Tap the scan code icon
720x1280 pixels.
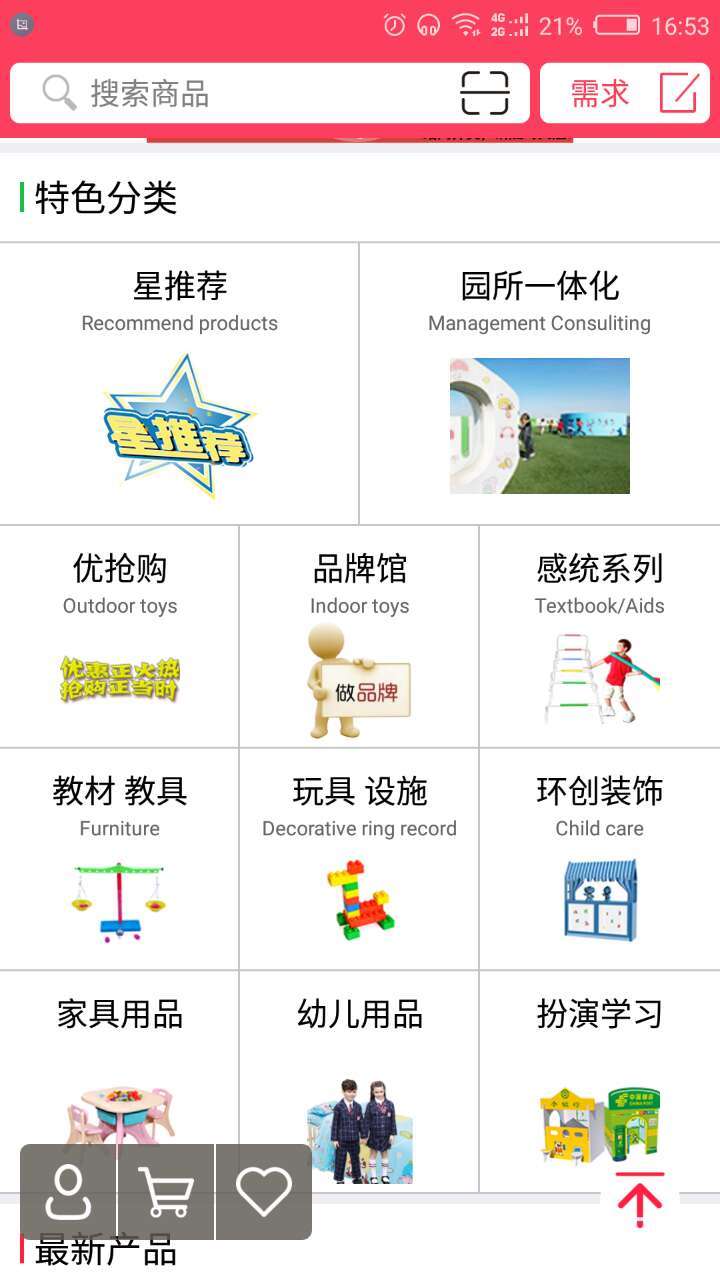(x=484, y=94)
